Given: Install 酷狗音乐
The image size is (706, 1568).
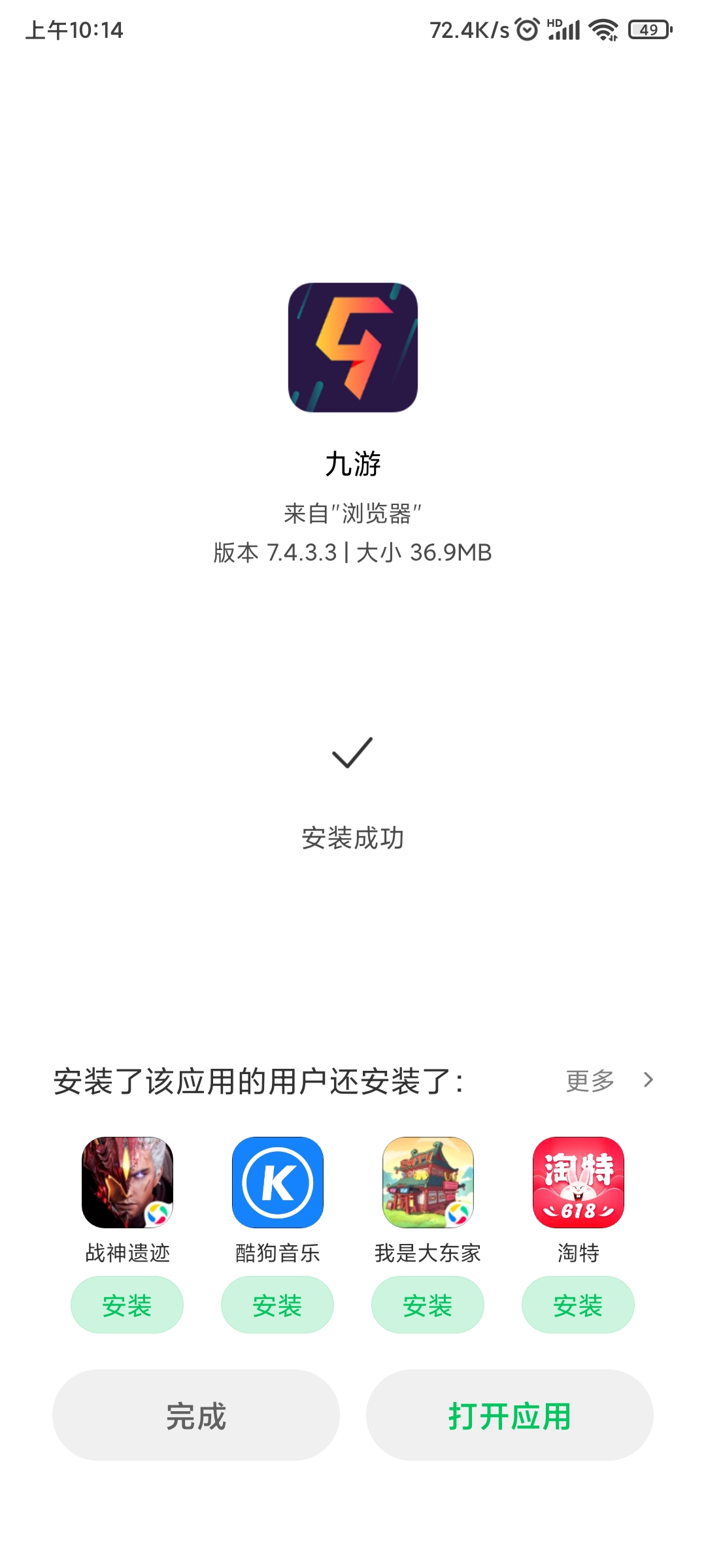Looking at the screenshot, I should (x=277, y=1305).
